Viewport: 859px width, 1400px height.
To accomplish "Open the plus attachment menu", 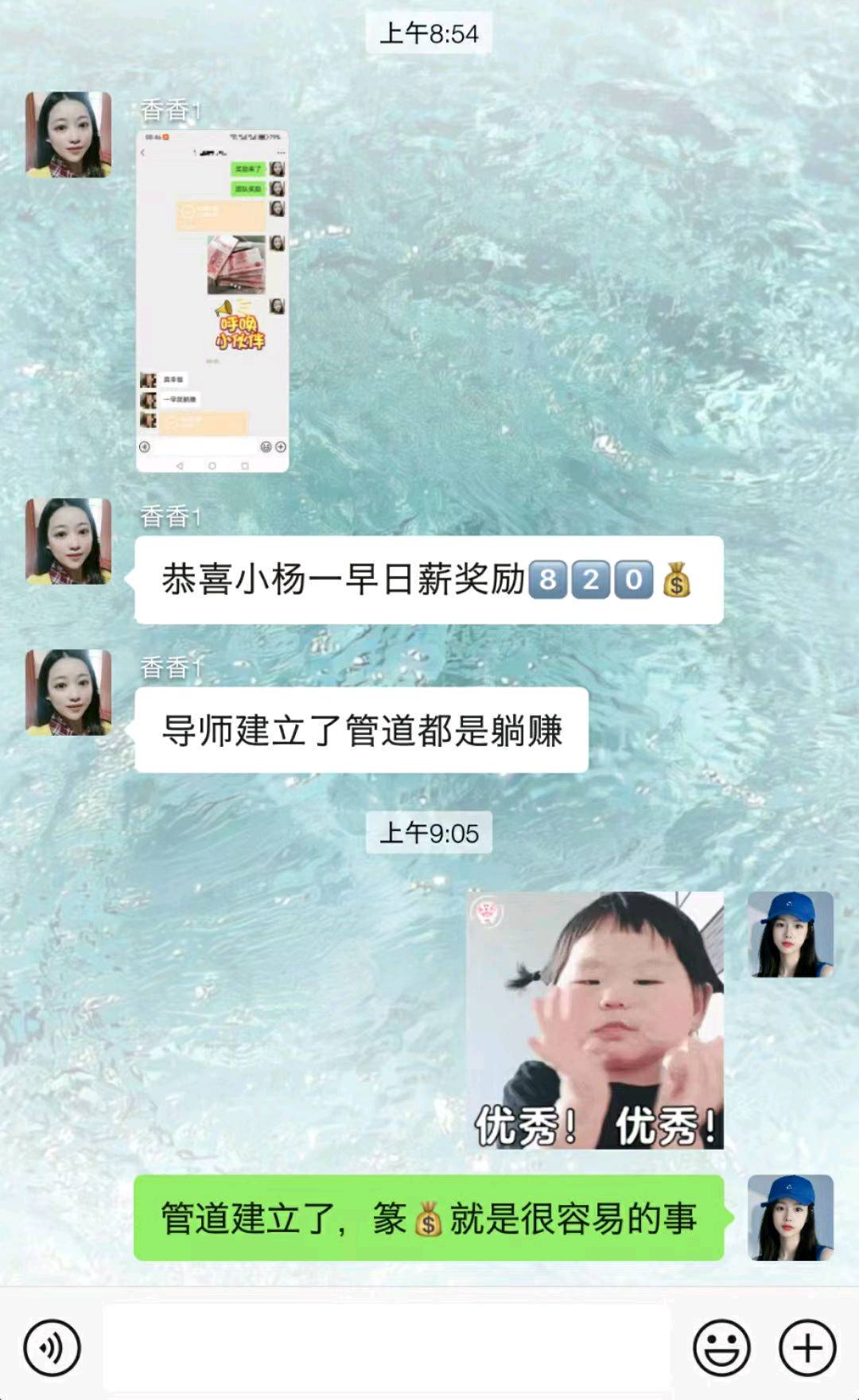I will click(807, 1347).
